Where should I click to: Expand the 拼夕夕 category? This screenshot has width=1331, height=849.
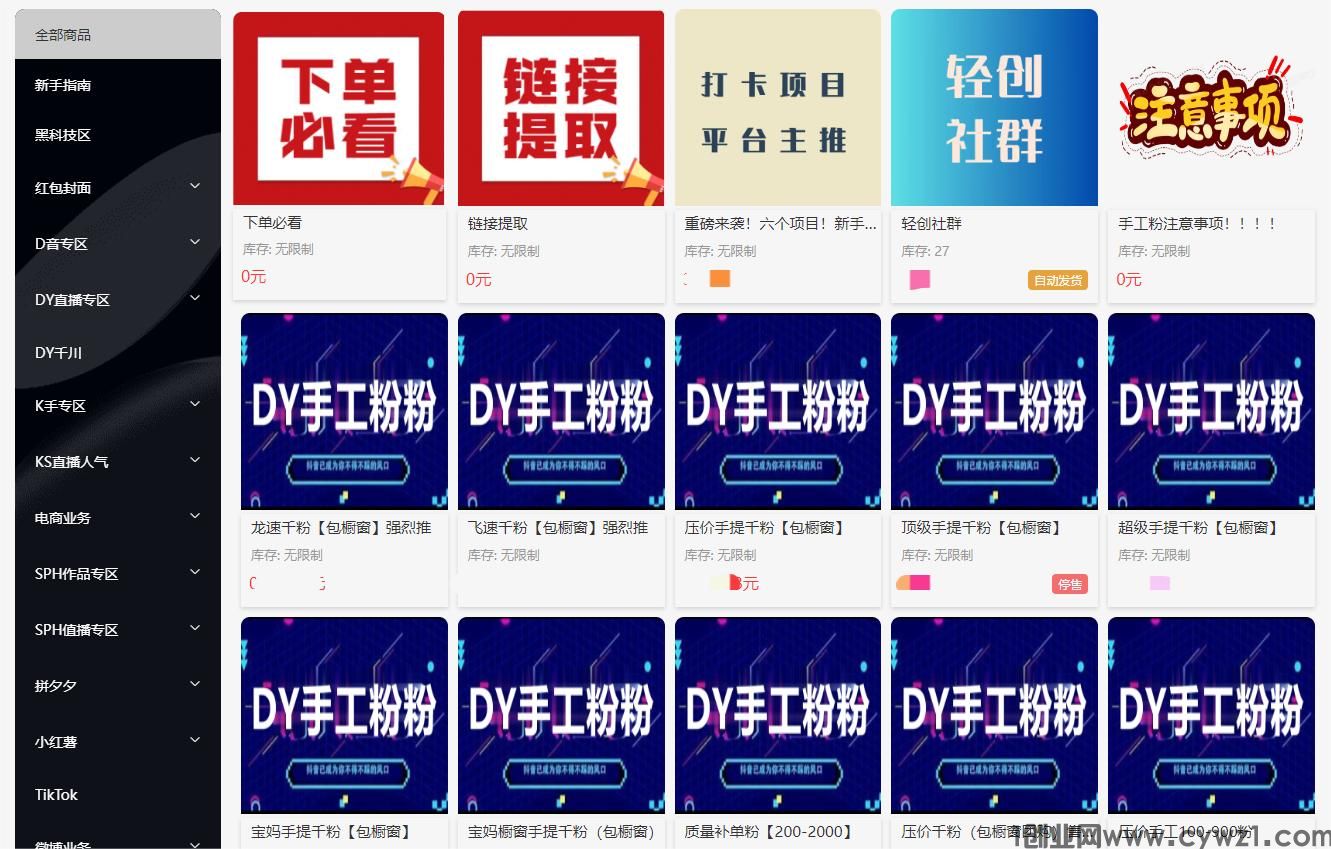[117, 685]
